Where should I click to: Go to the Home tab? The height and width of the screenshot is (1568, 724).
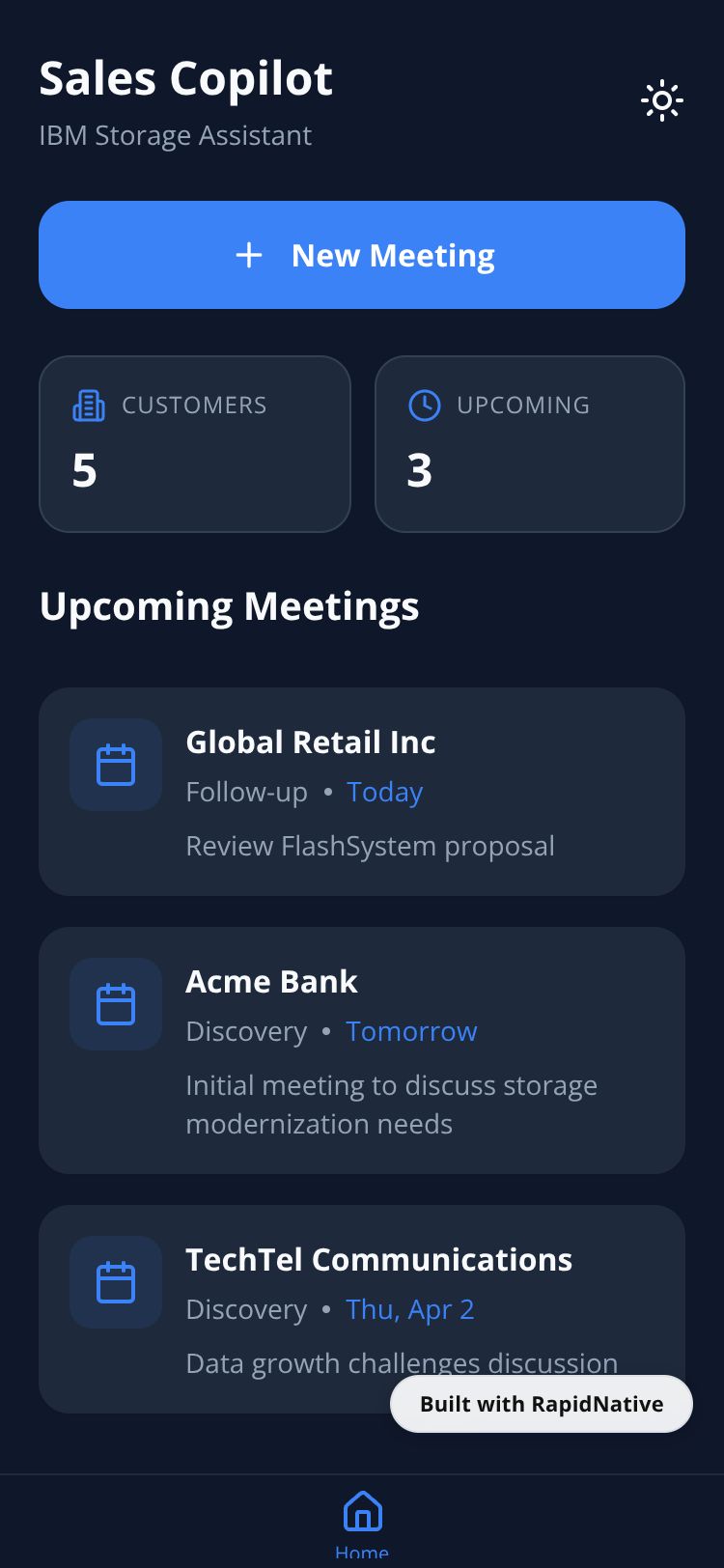pos(362,1524)
